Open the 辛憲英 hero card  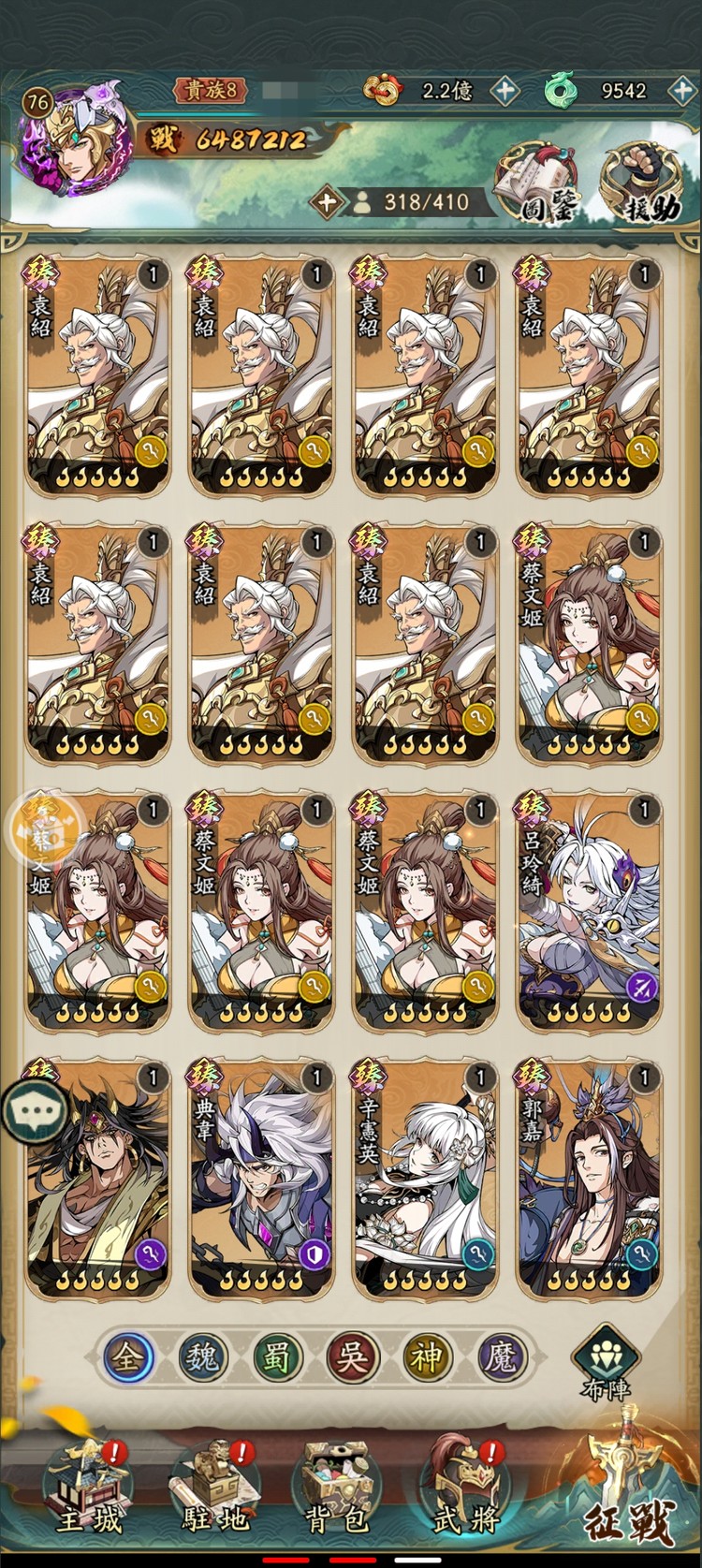click(x=426, y=1175)
